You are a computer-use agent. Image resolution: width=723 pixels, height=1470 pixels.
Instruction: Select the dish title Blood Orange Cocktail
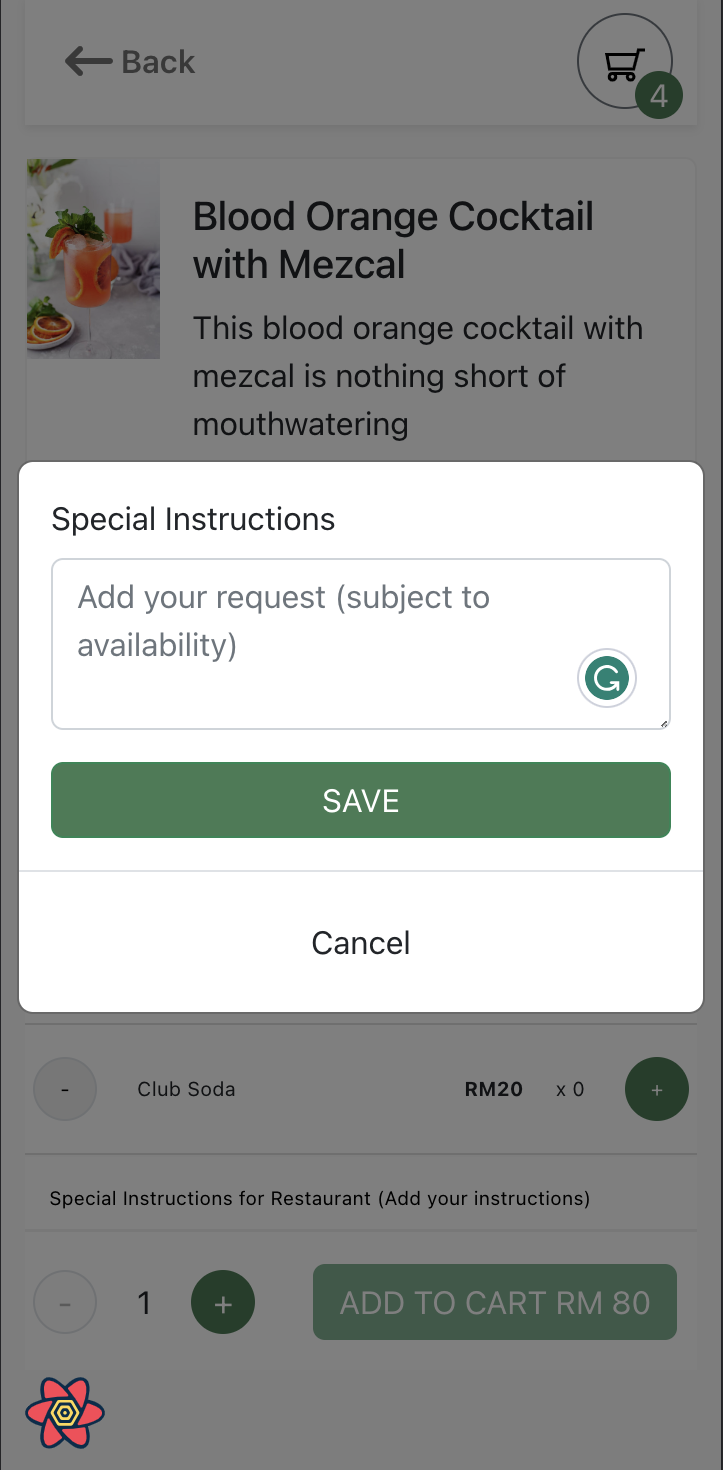tap(392, 240)
